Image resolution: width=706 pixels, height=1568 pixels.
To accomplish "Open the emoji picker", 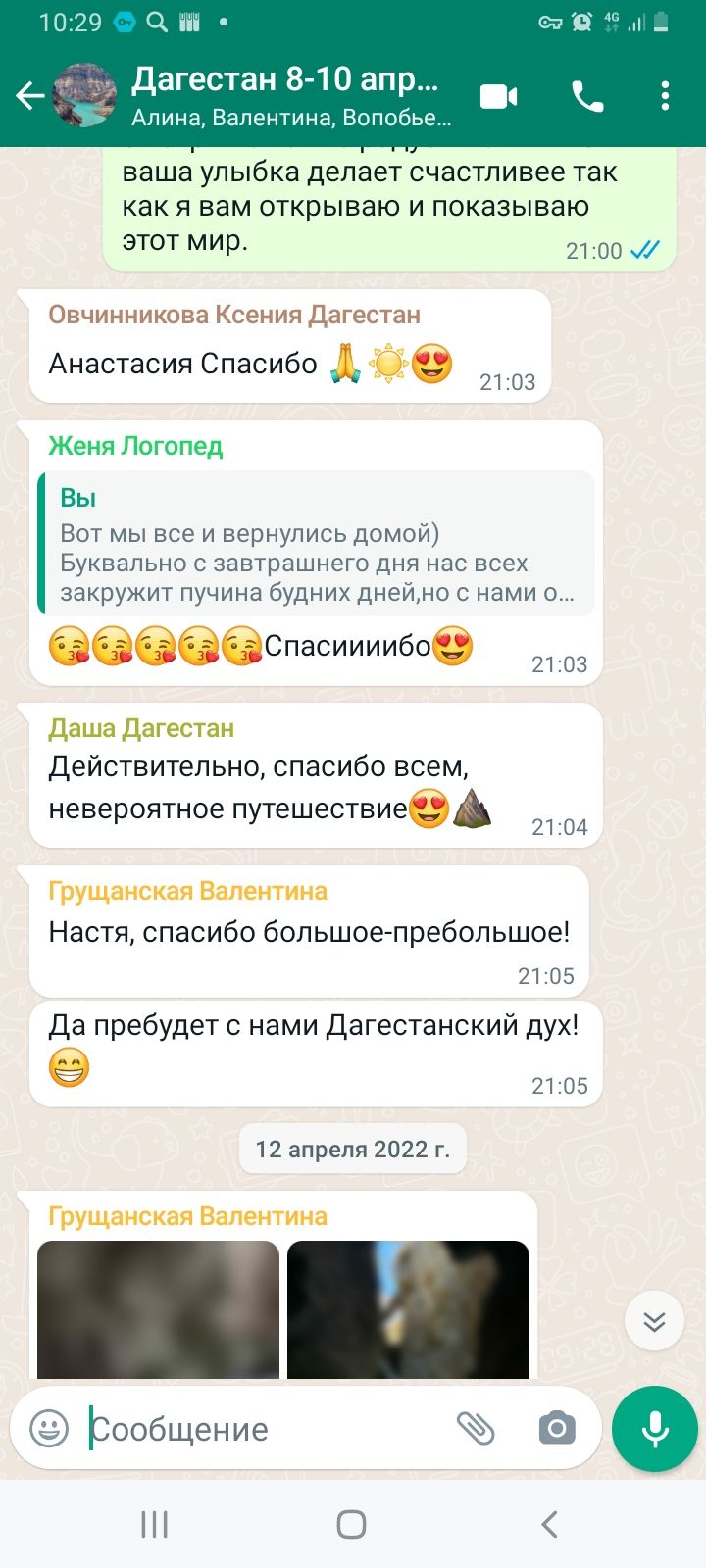I will tap(49, 1429).
